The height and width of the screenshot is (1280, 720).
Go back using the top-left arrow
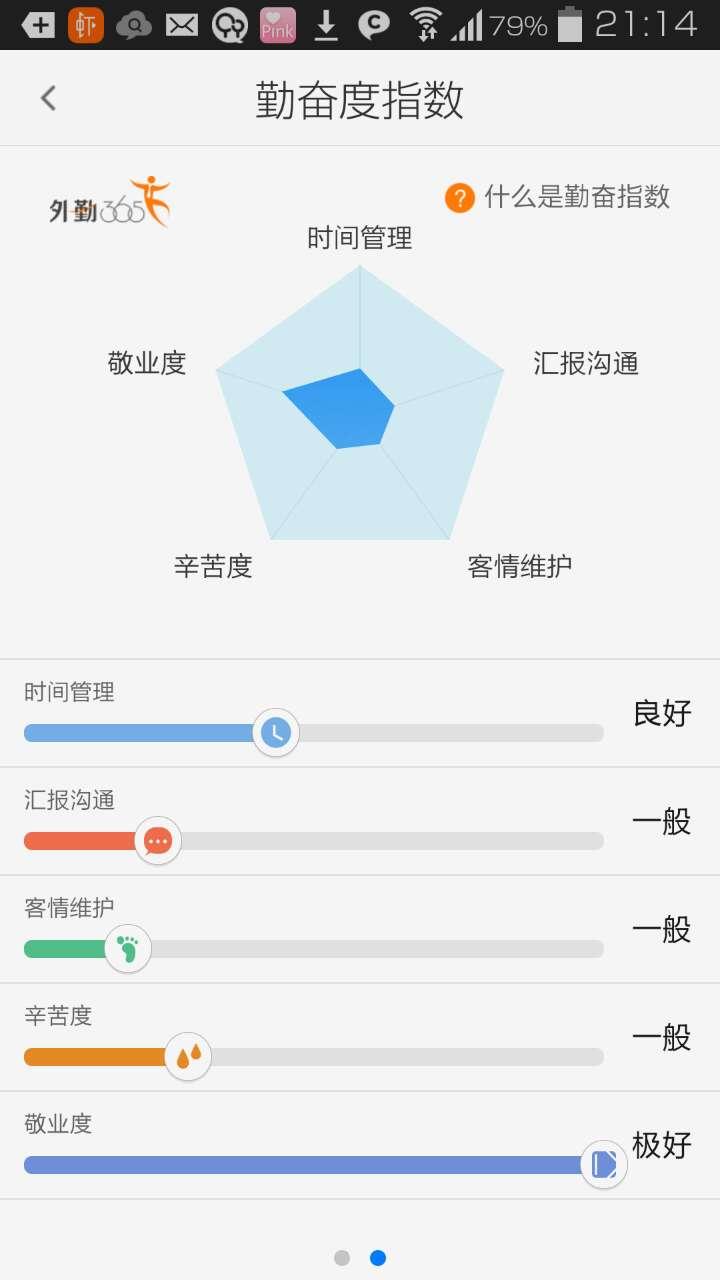pos(48,98)
